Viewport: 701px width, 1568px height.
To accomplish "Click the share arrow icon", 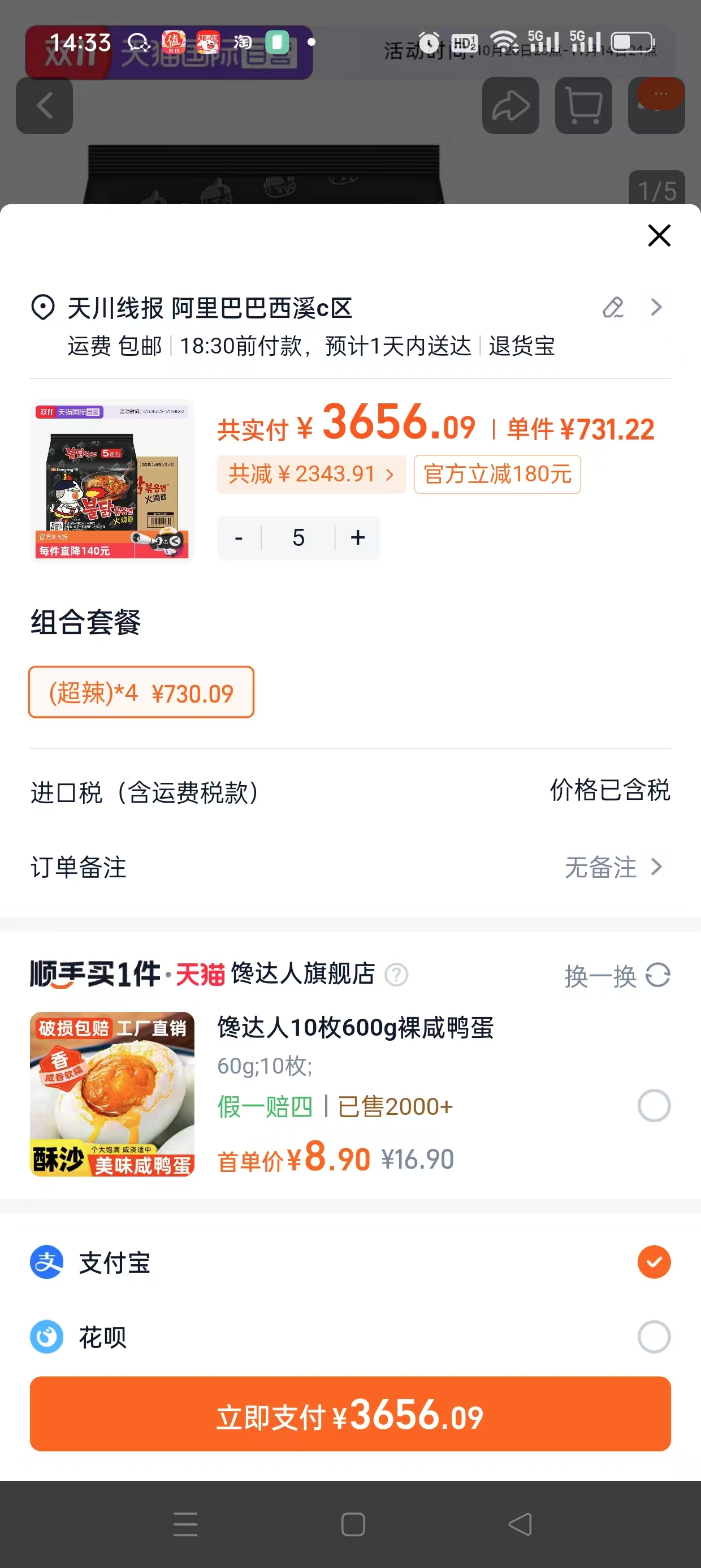I will [510, 107].
